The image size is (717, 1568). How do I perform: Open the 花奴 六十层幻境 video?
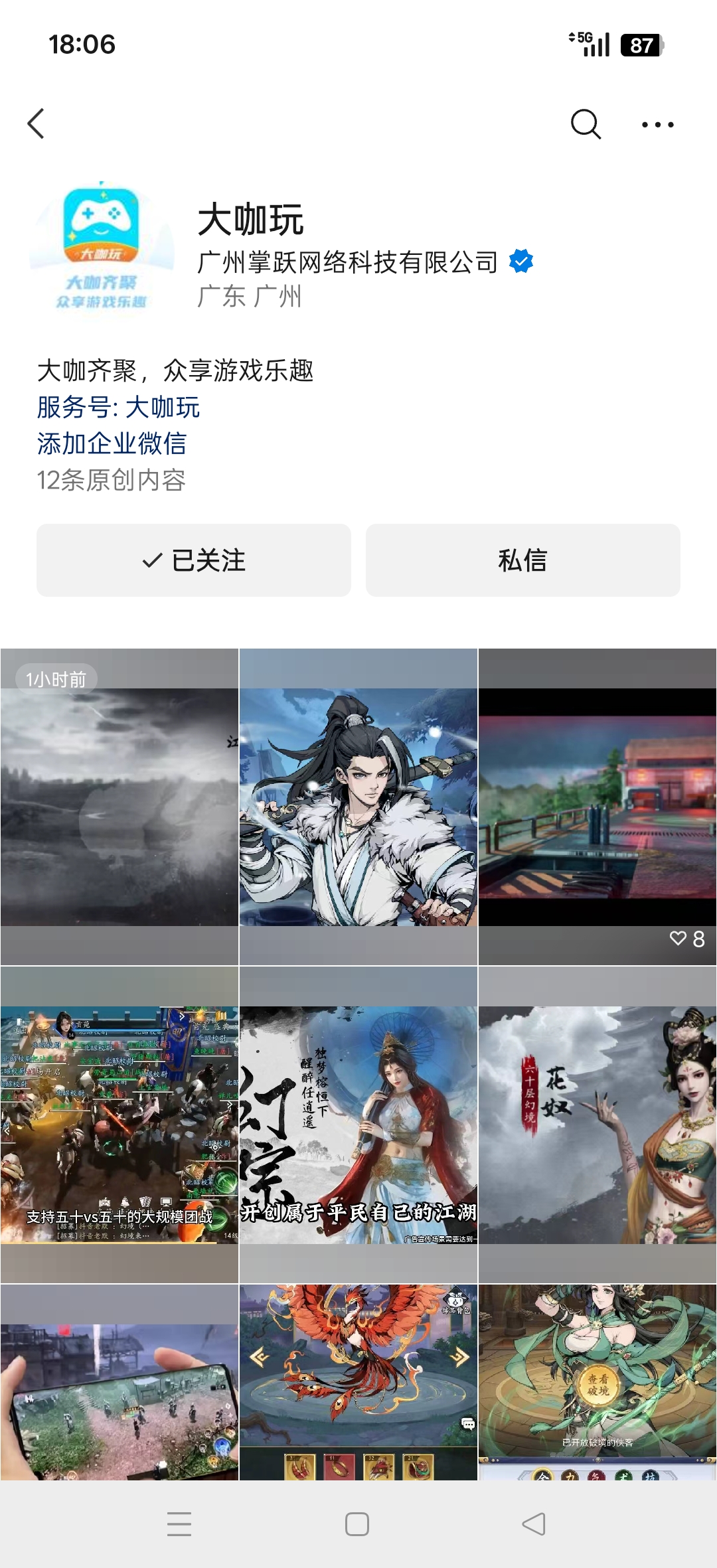pyautogui.click(x=597, y=1125)
